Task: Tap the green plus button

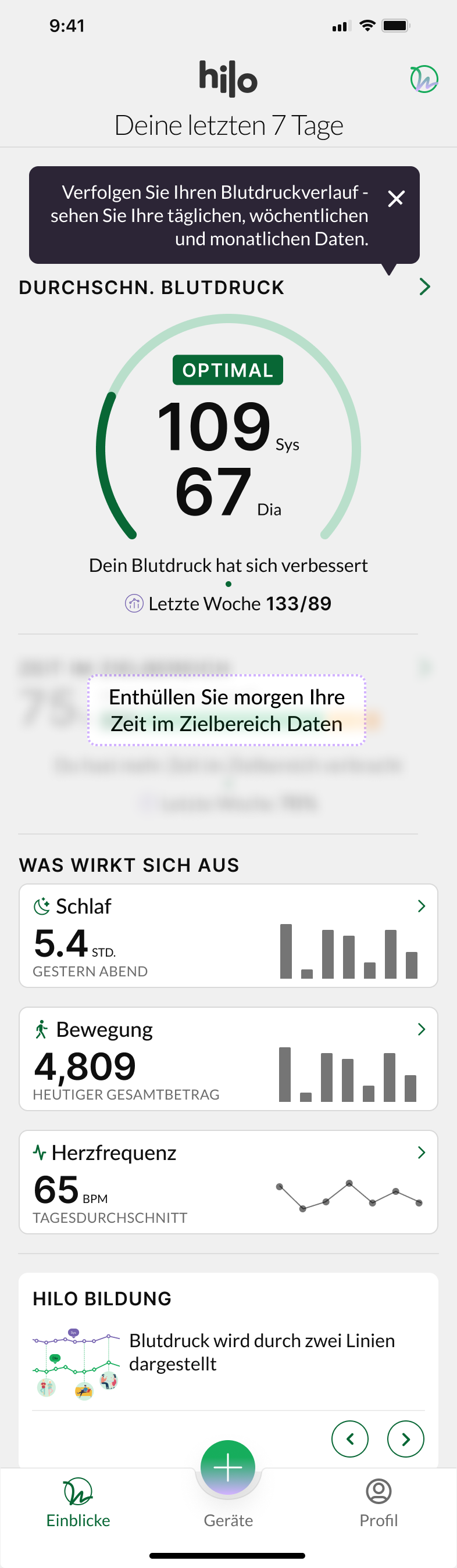Action: click(228, 1467)
